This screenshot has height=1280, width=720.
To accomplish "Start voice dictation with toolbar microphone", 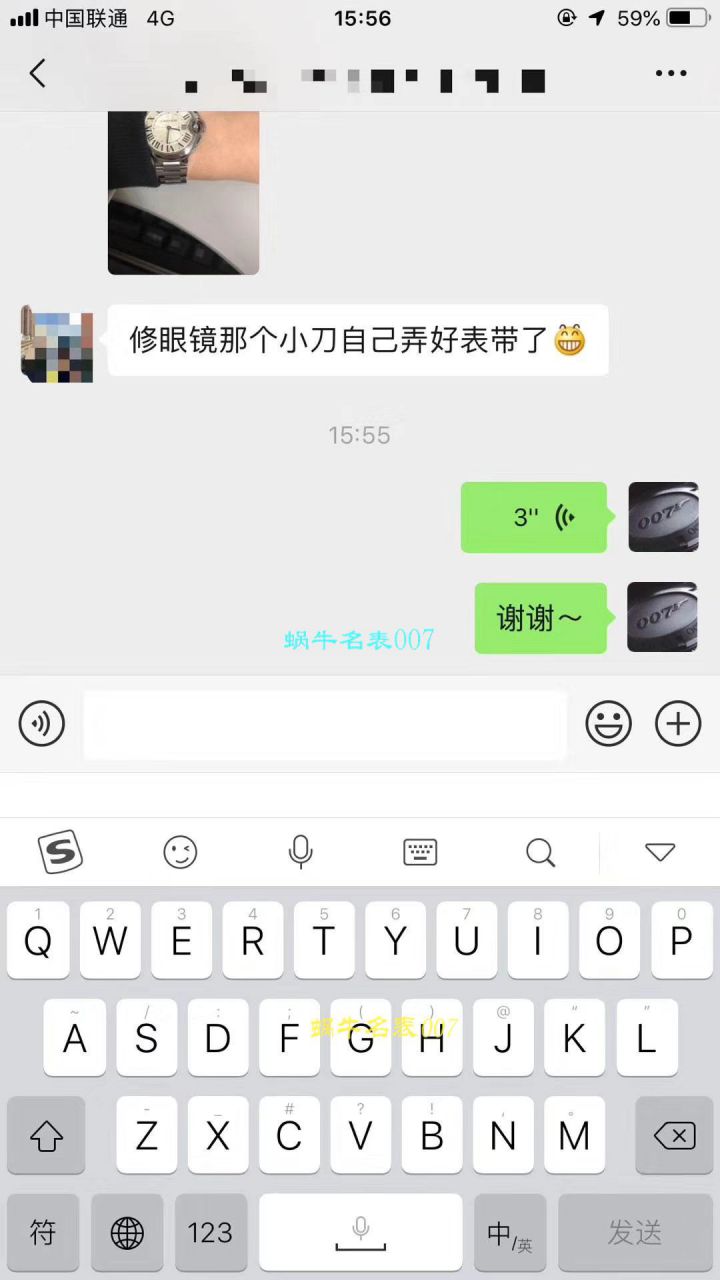I will [300, 852].
